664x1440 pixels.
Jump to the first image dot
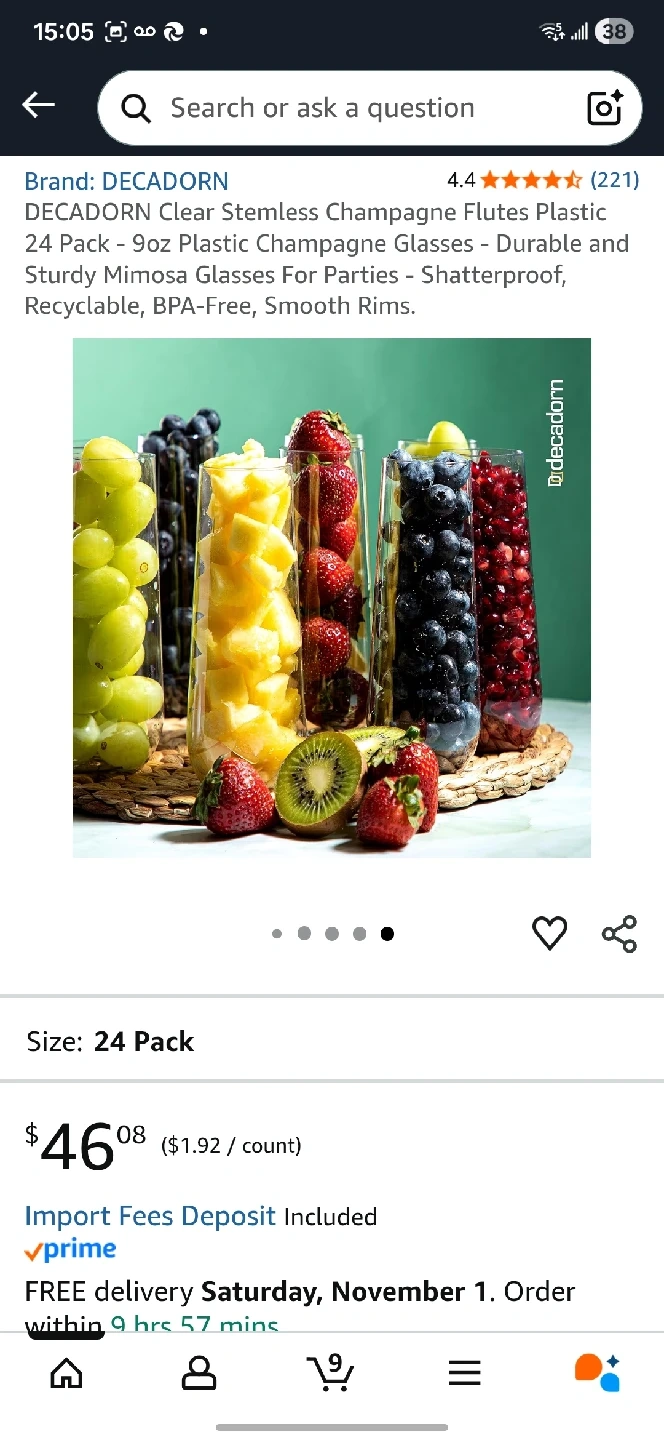coord(277,934)
